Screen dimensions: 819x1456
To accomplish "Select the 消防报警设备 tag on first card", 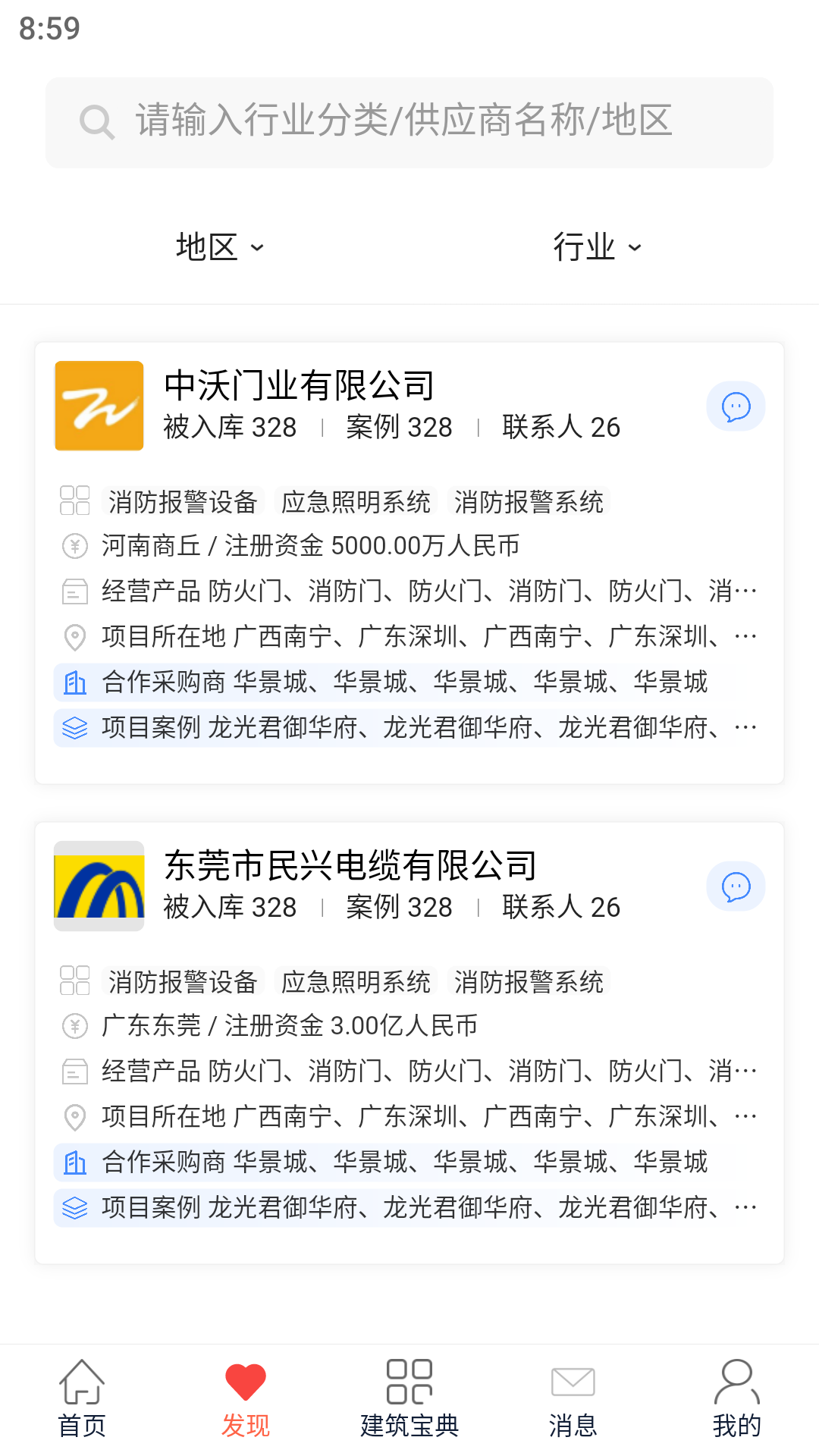I will click(x=183, y=501).
